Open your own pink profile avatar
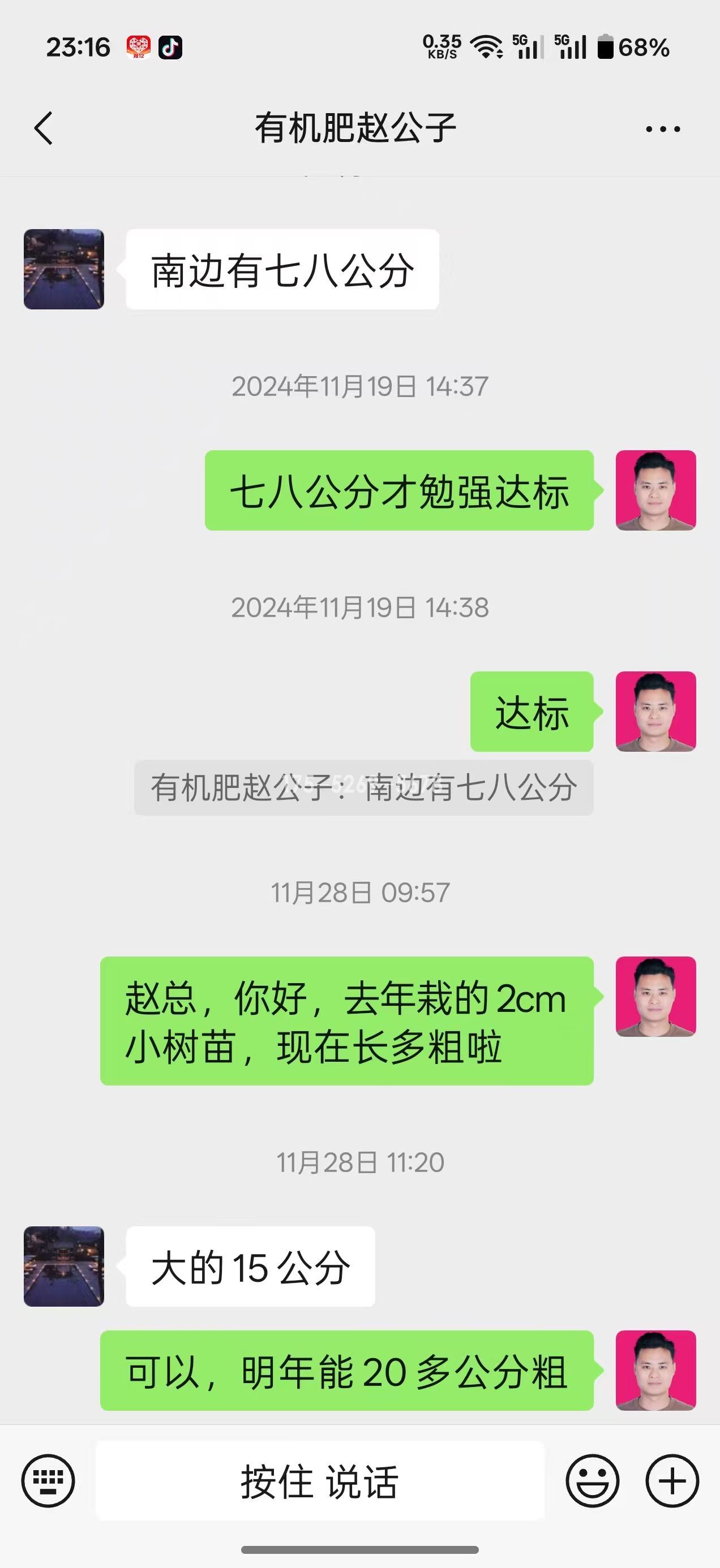The image size is (720, 1568). click(655, 490)
